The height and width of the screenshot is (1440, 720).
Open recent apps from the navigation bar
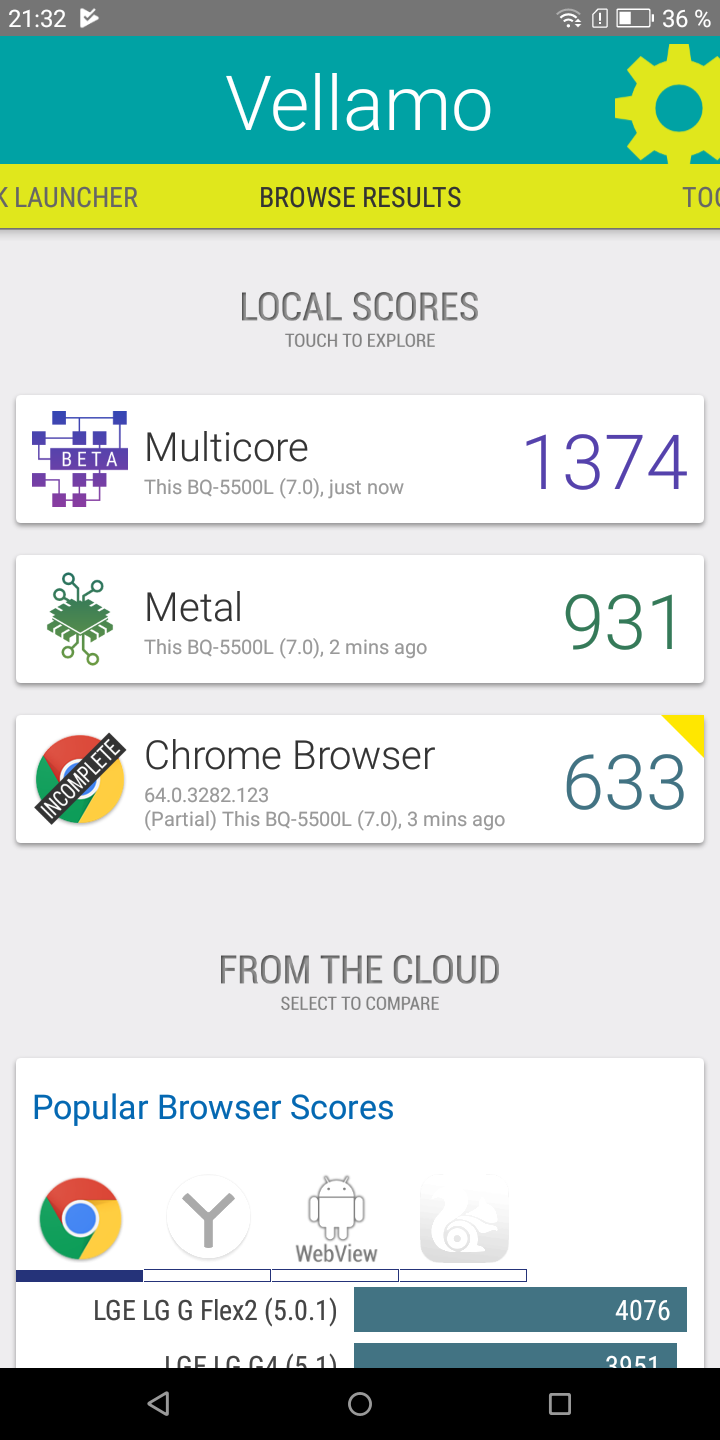pos(560,1404)
